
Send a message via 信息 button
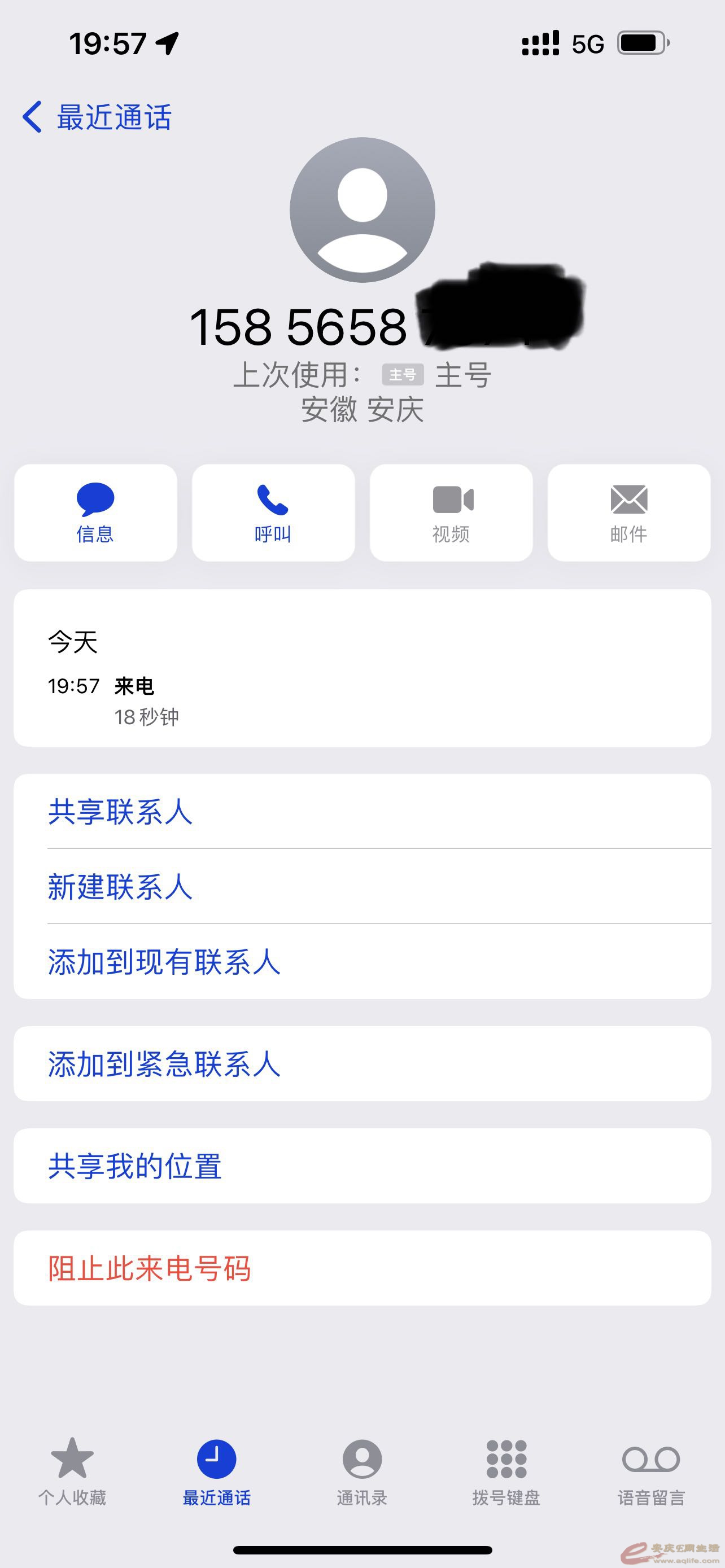pos(95,513)
